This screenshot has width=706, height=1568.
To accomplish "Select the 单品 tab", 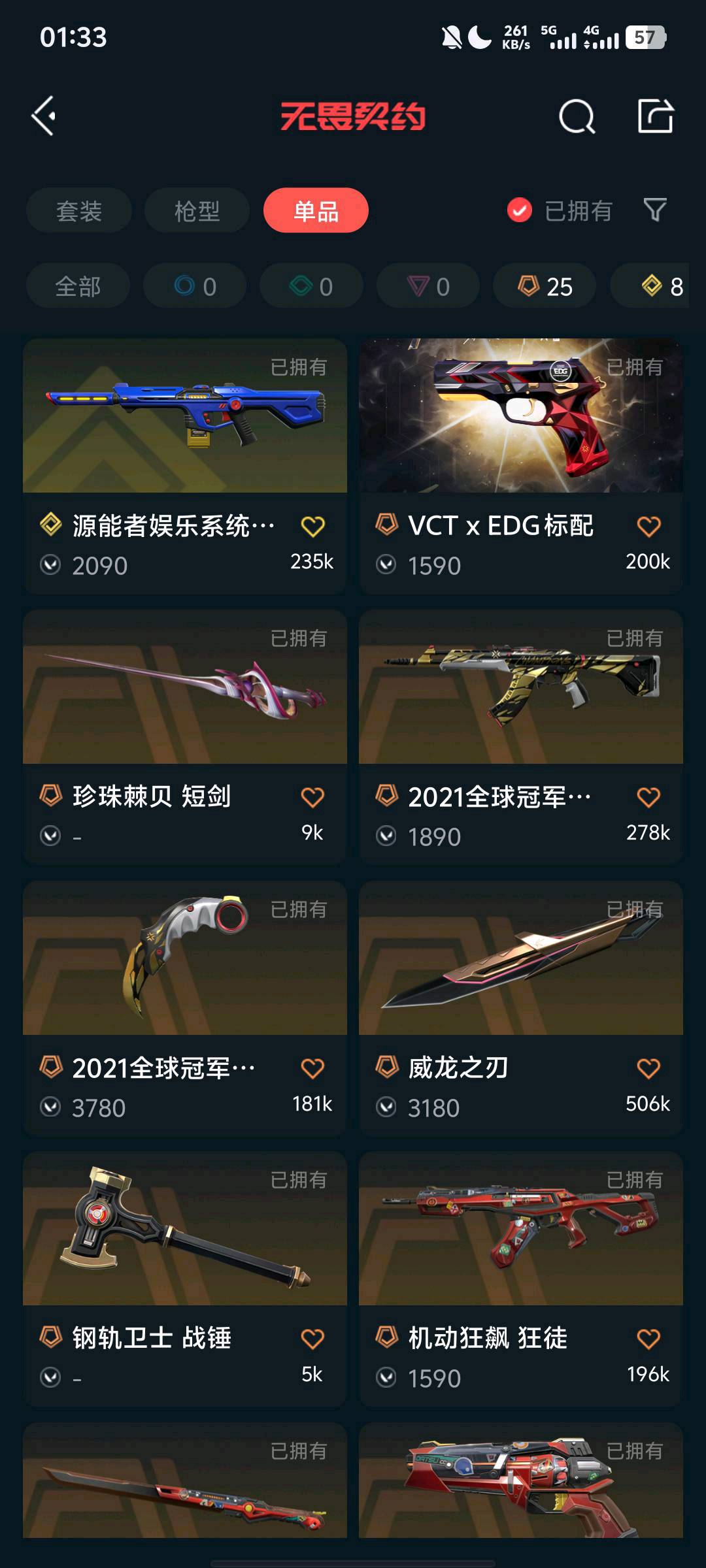I will coord(316,211).
